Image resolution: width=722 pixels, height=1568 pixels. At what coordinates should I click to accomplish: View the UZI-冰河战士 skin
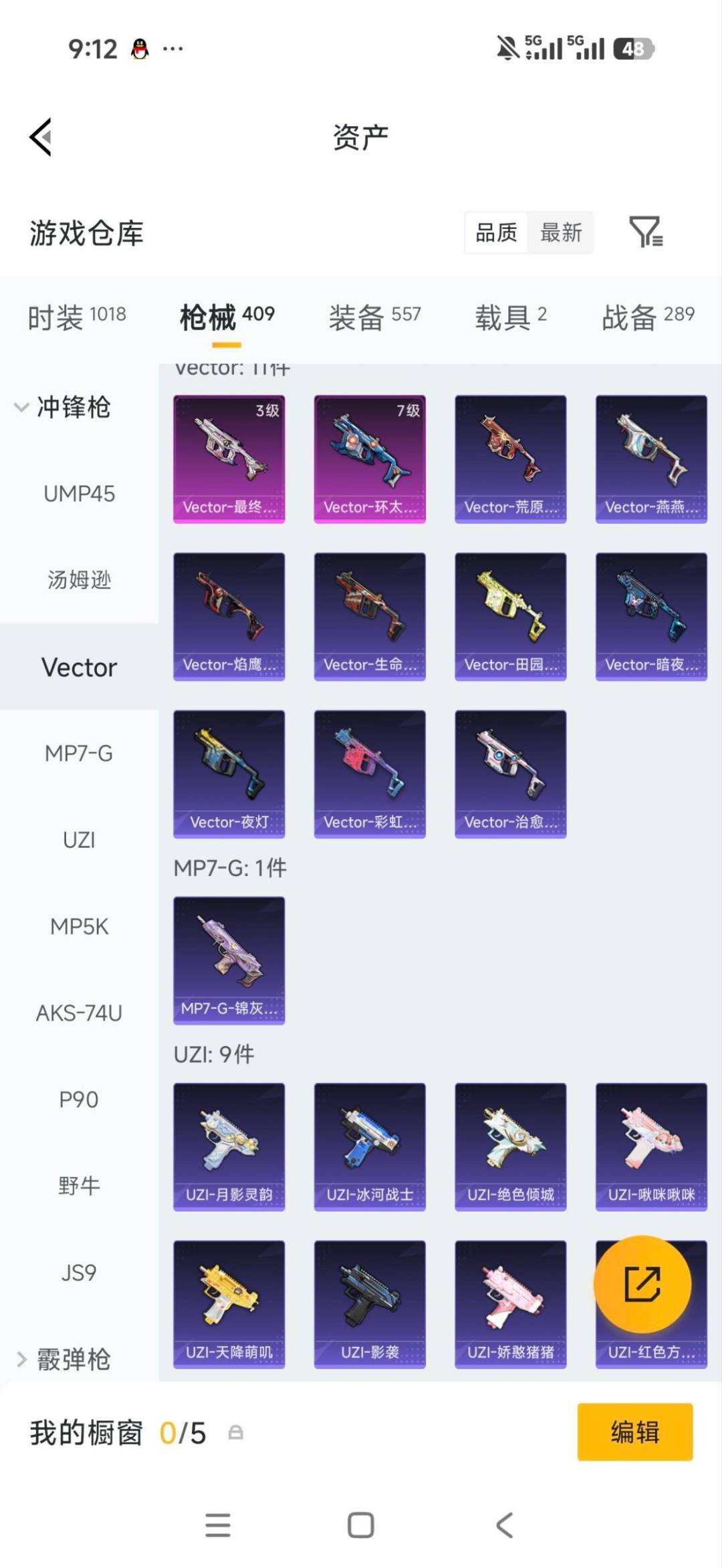click(370, 1147)
